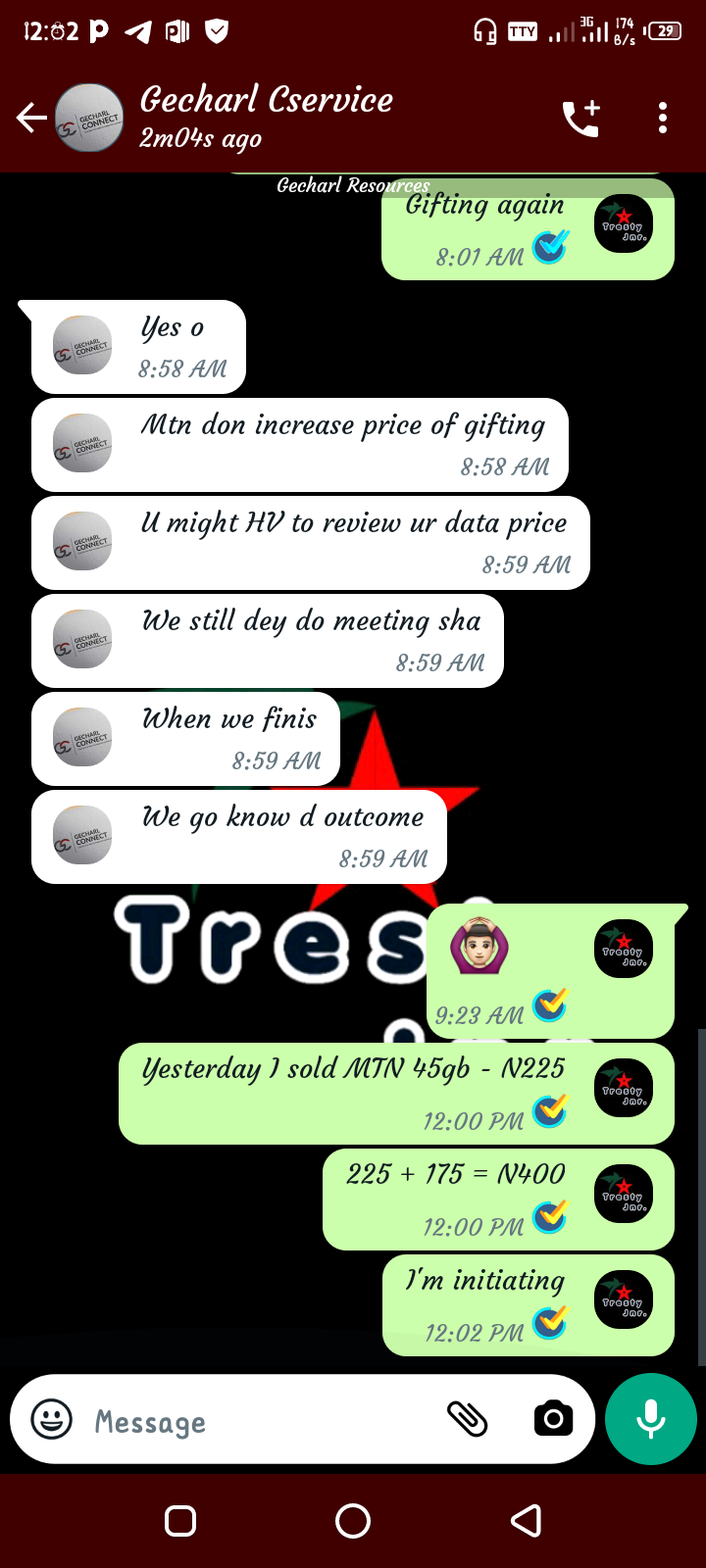Tap the system home button
The width and height of the screenshot is (706, 1568).
pyautogui.click(x=353, y=1521)
